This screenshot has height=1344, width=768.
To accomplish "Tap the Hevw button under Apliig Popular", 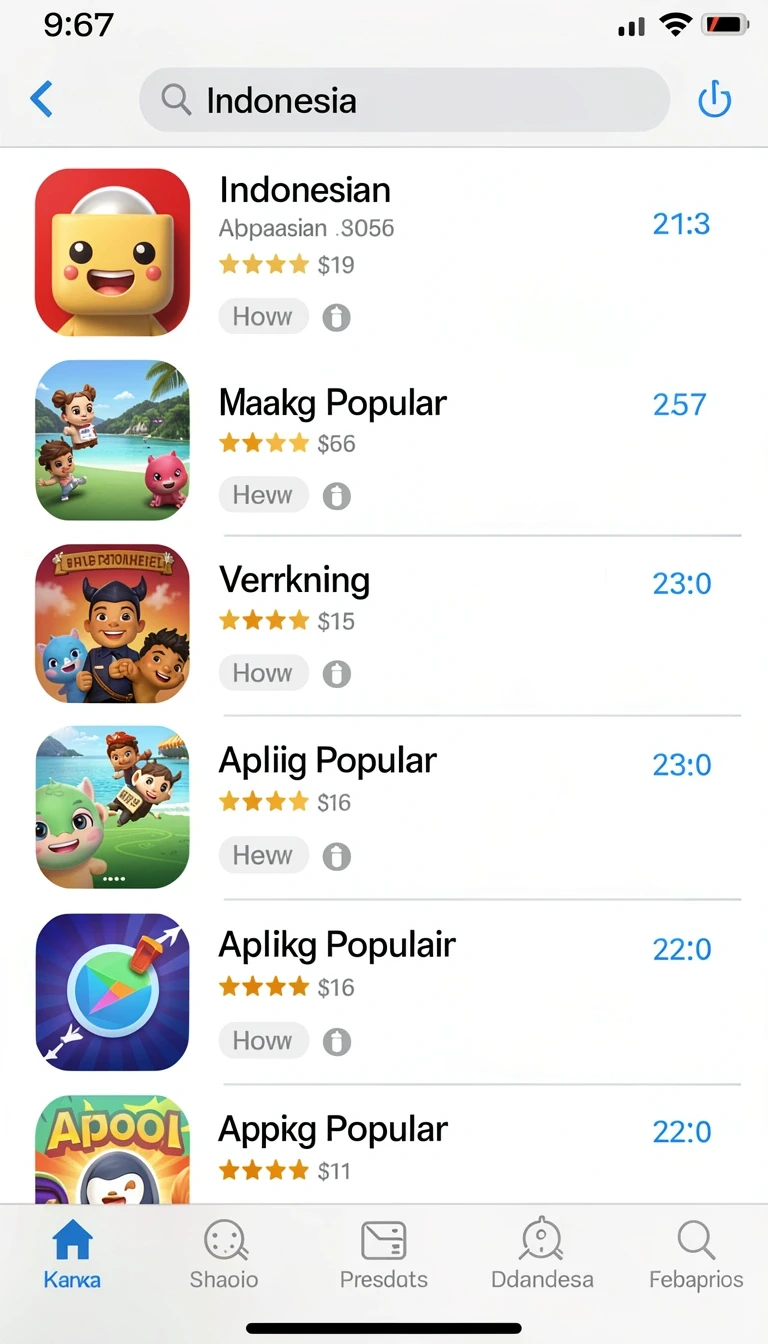I will pyautogui.click(x=263, y=856).
